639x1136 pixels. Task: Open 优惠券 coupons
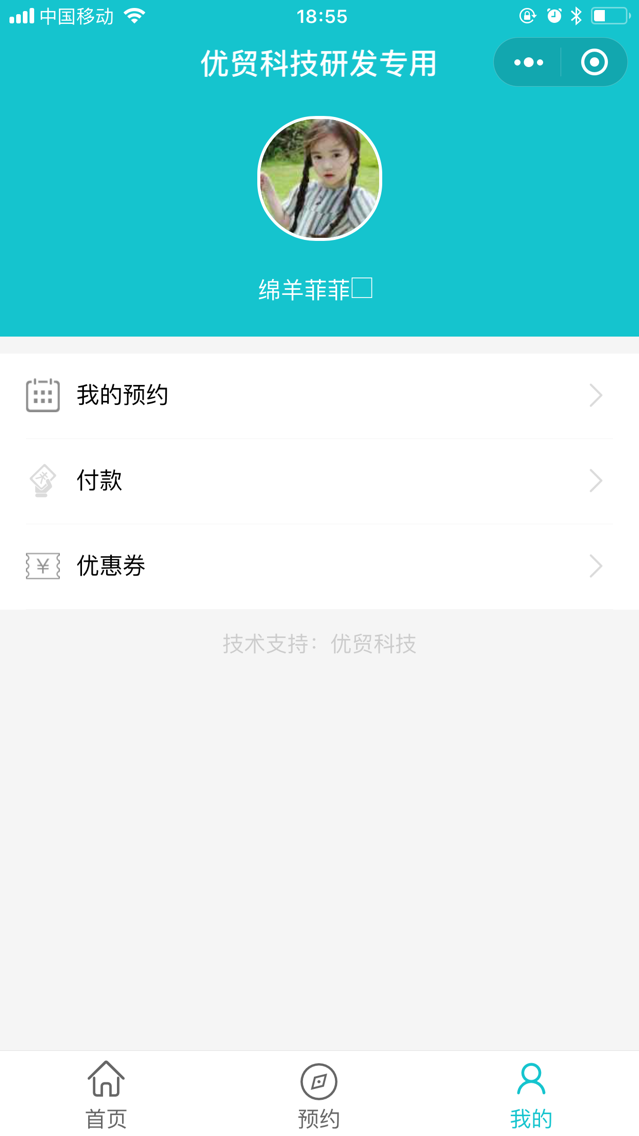tap(319, 566)
